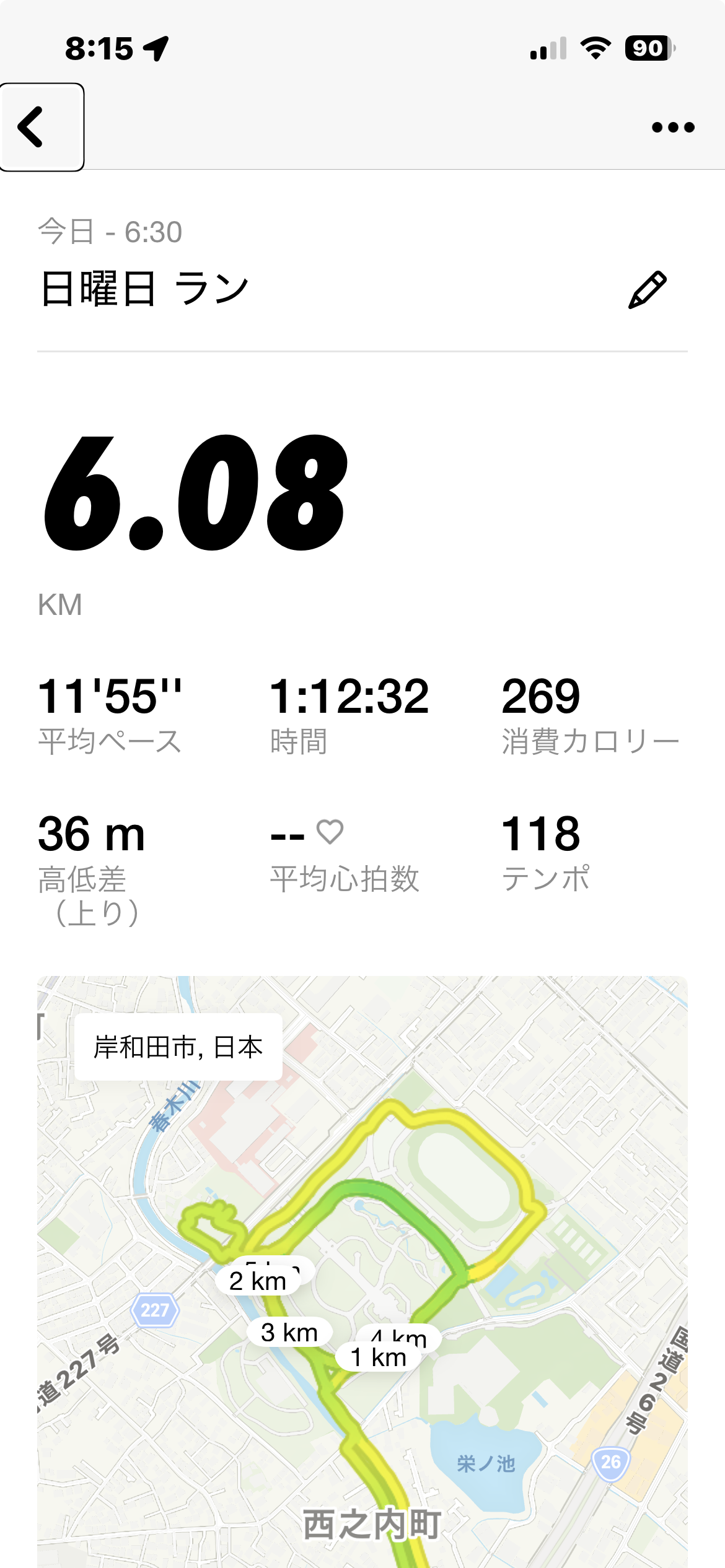
Task: Open the three-dot overflow menu
Action: [672, 128]
